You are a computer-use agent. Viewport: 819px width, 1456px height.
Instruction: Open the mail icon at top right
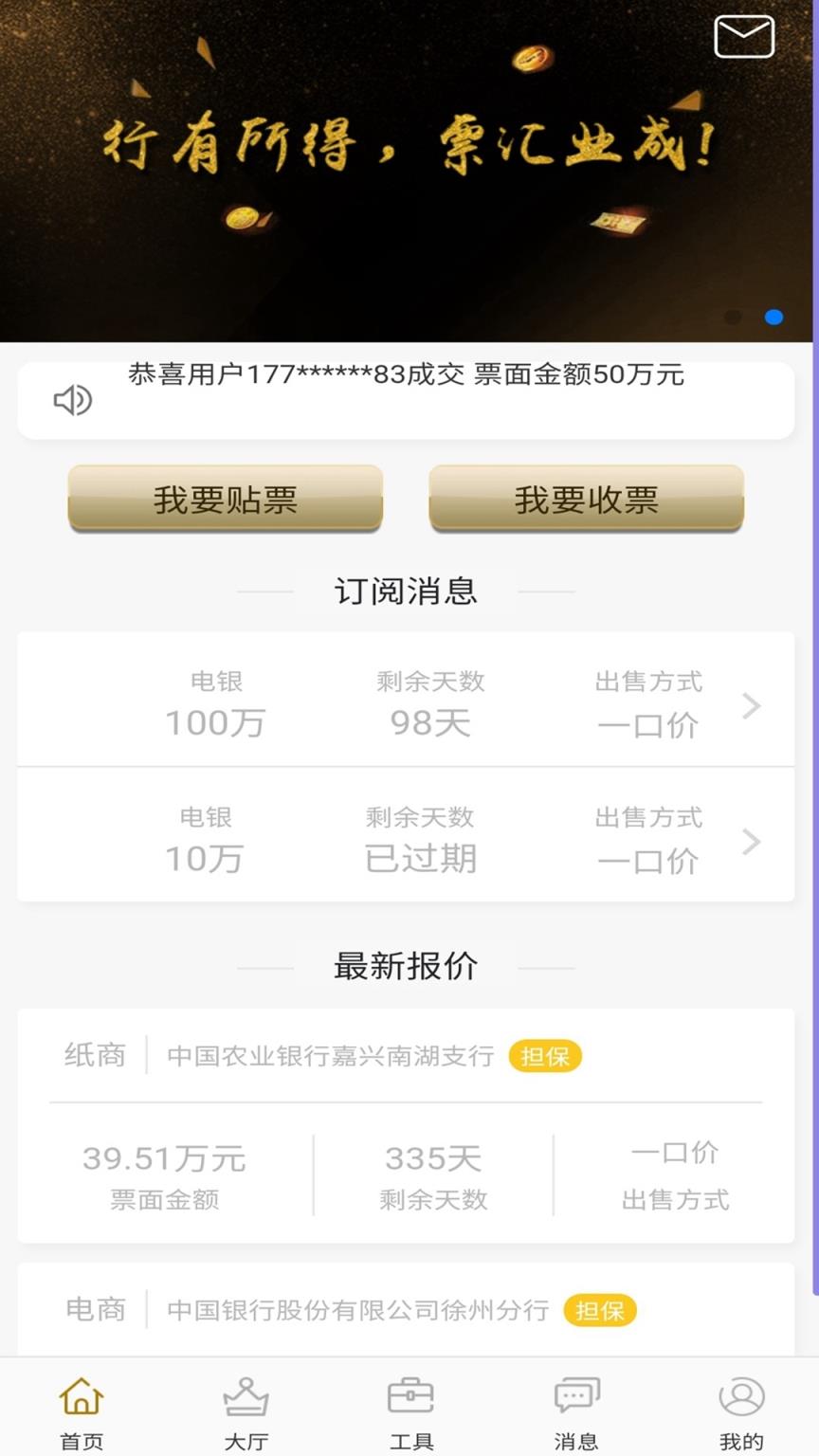tap(744, 37)
